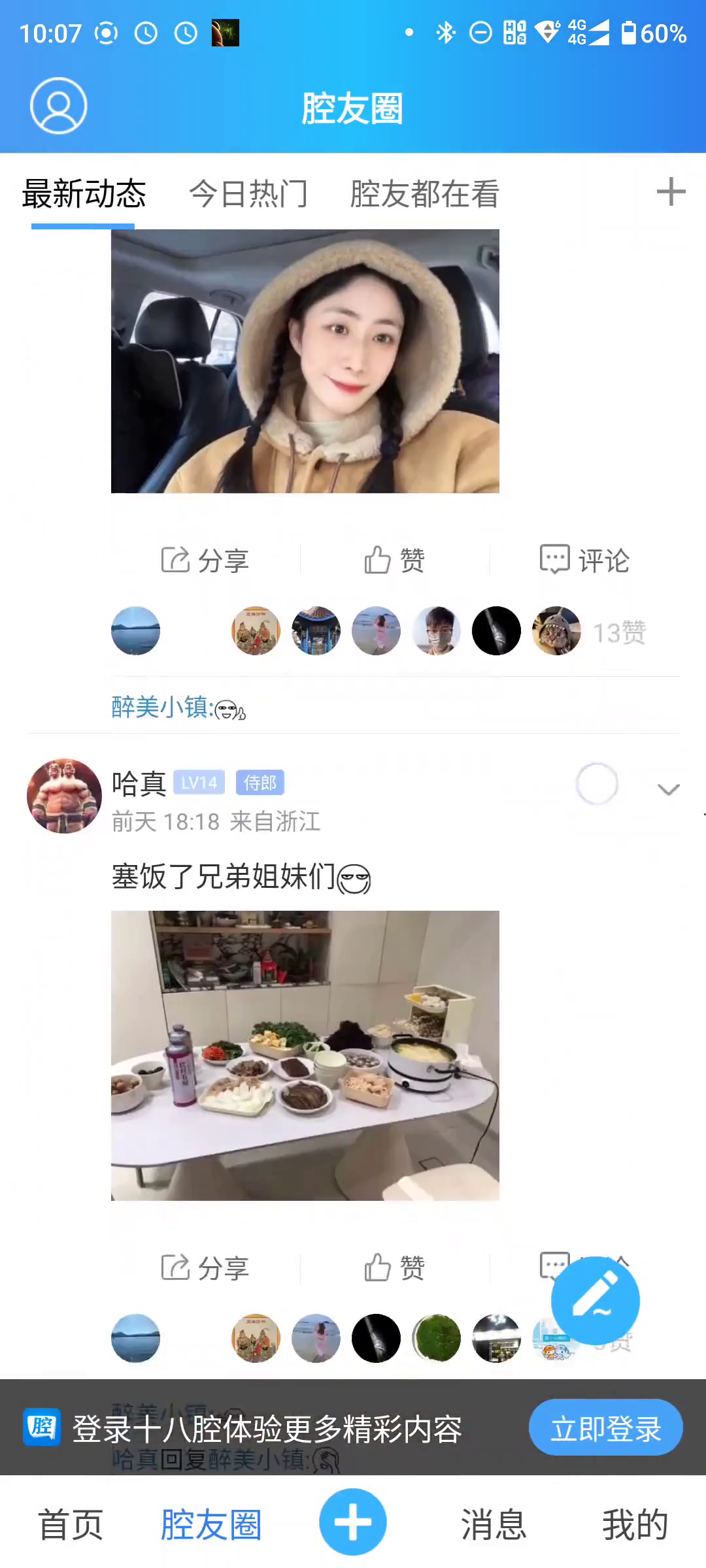Switch to the 腔友都在看 tab

click(424, 194)
